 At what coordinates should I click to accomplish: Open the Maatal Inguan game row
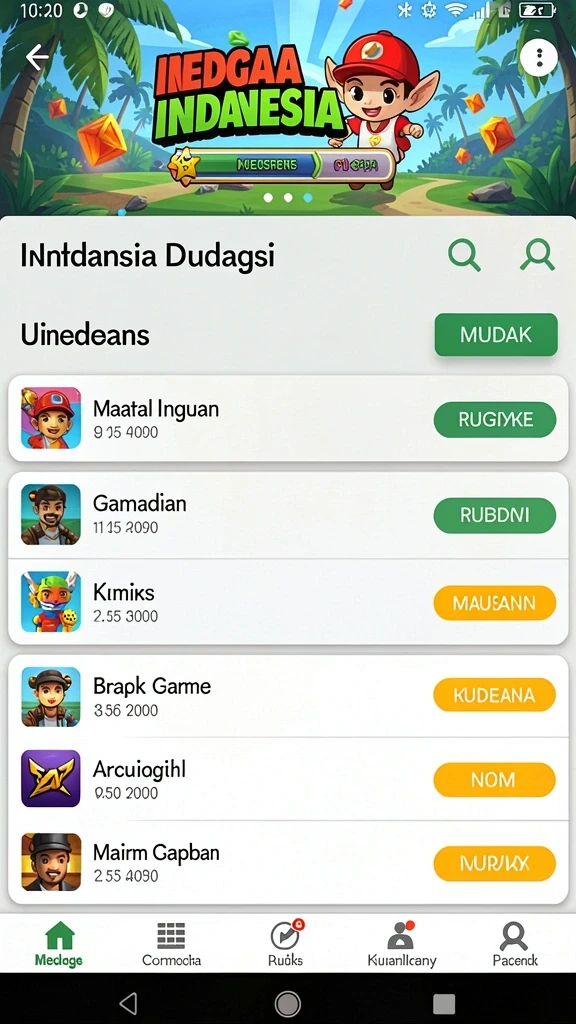(x=288, y=419)
